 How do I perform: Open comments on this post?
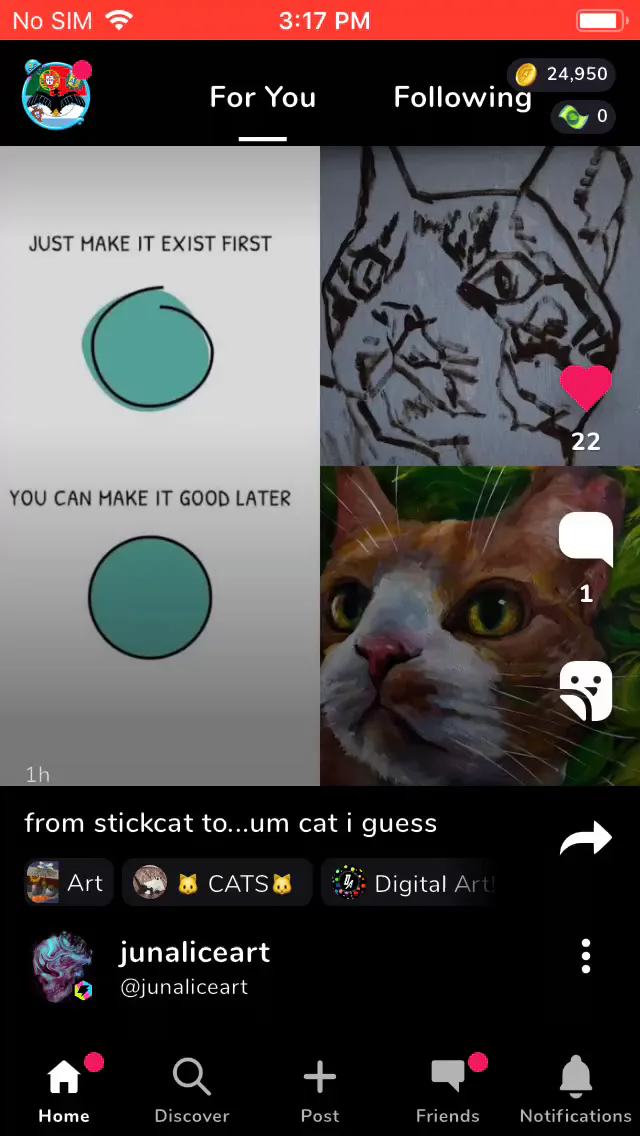click(586, 539)
